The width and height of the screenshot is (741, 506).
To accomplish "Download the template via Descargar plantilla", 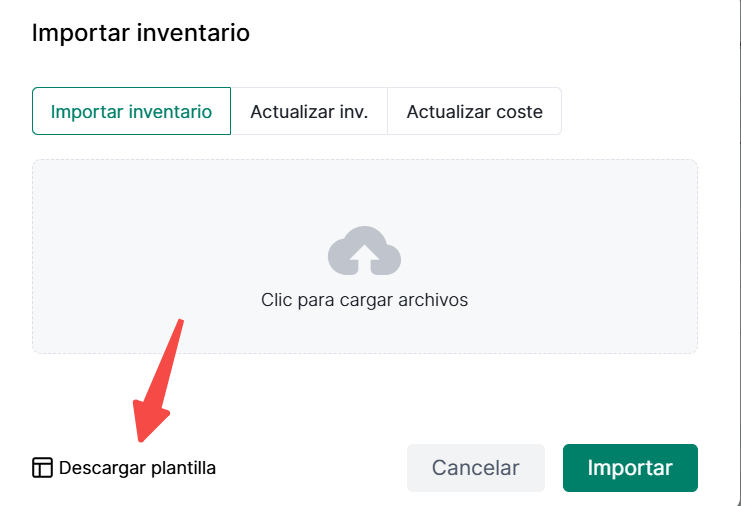I will pyautogui.click(x=125, y=468).
